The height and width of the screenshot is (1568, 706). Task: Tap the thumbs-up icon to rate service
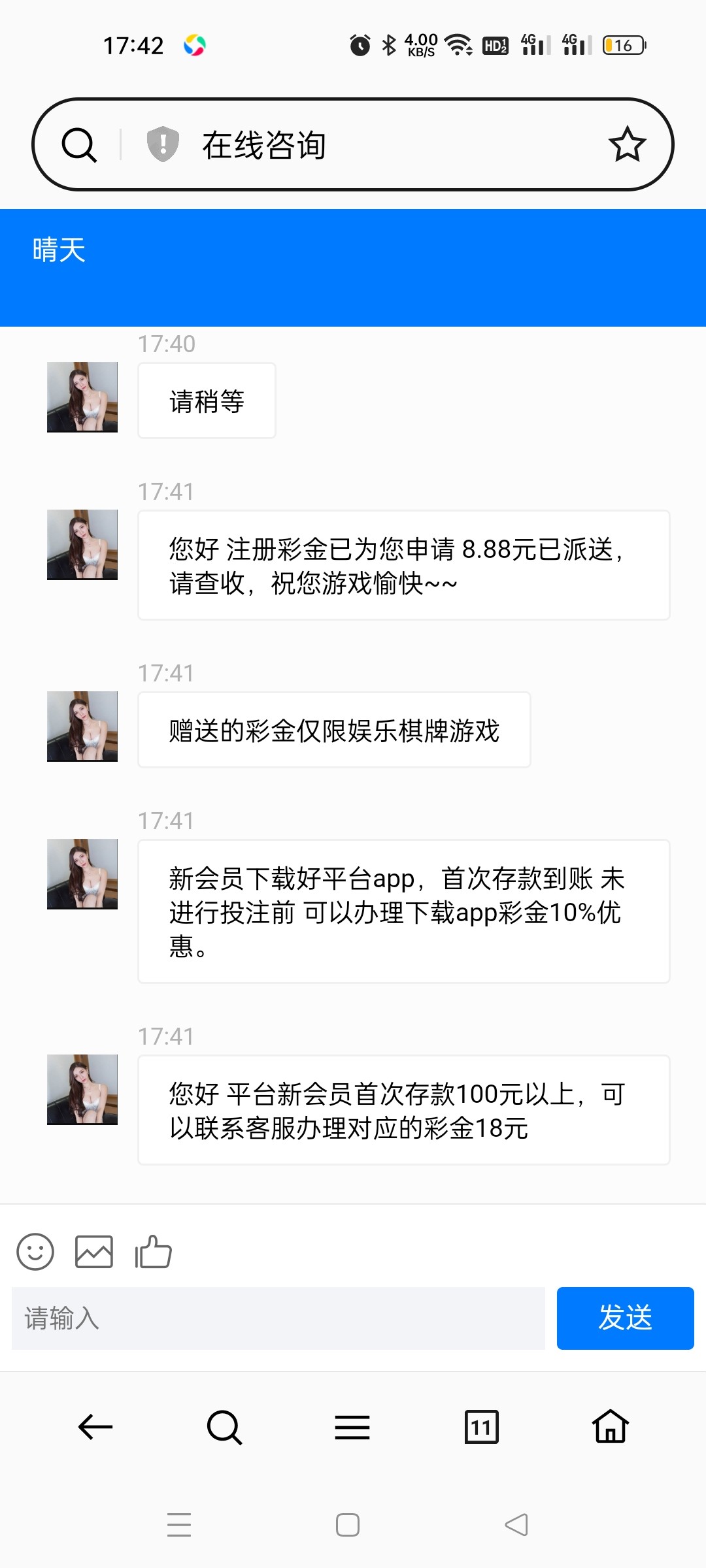tap(153, 1252)
